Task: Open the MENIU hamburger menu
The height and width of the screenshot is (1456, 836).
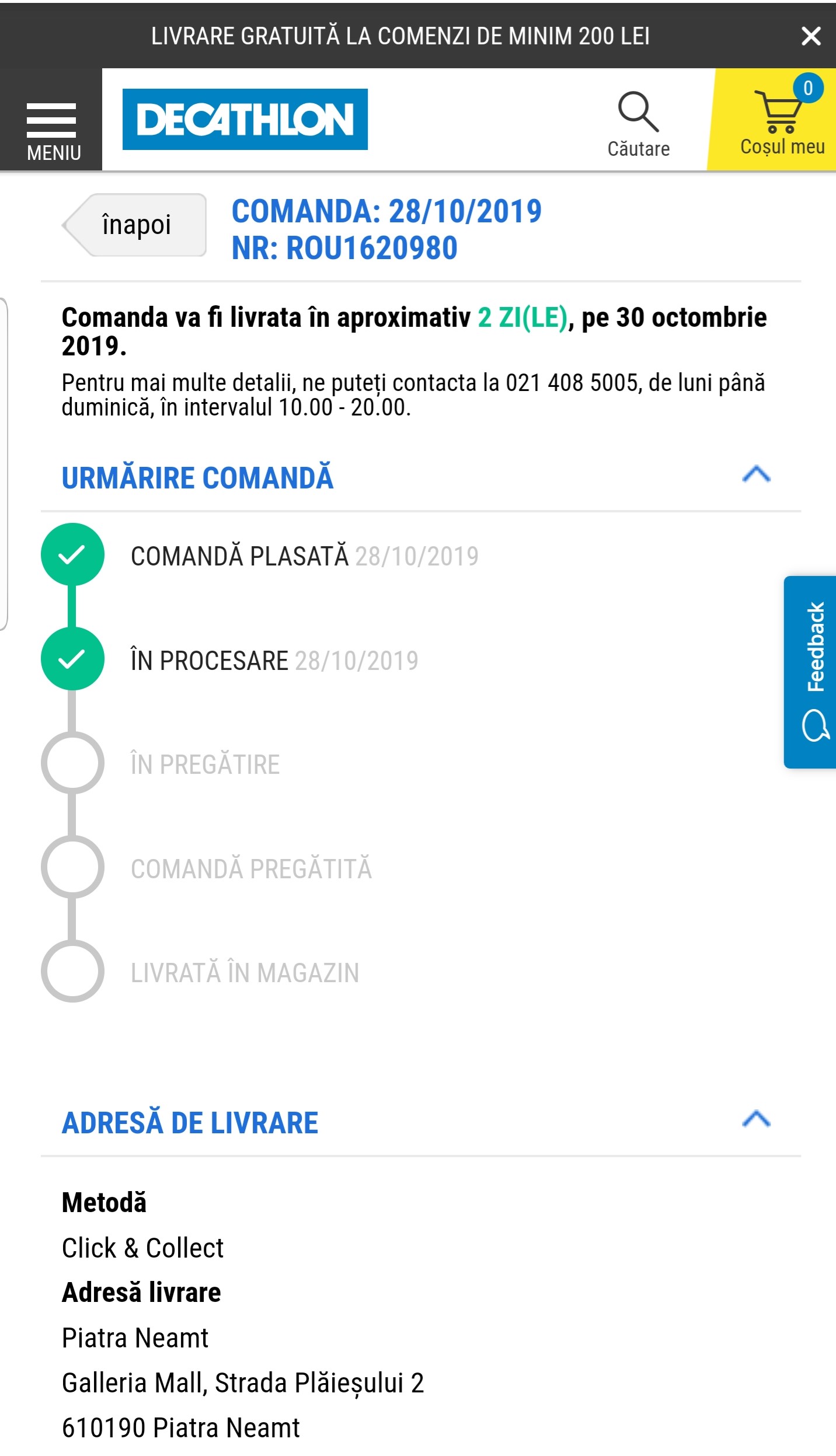Action: 51,130
